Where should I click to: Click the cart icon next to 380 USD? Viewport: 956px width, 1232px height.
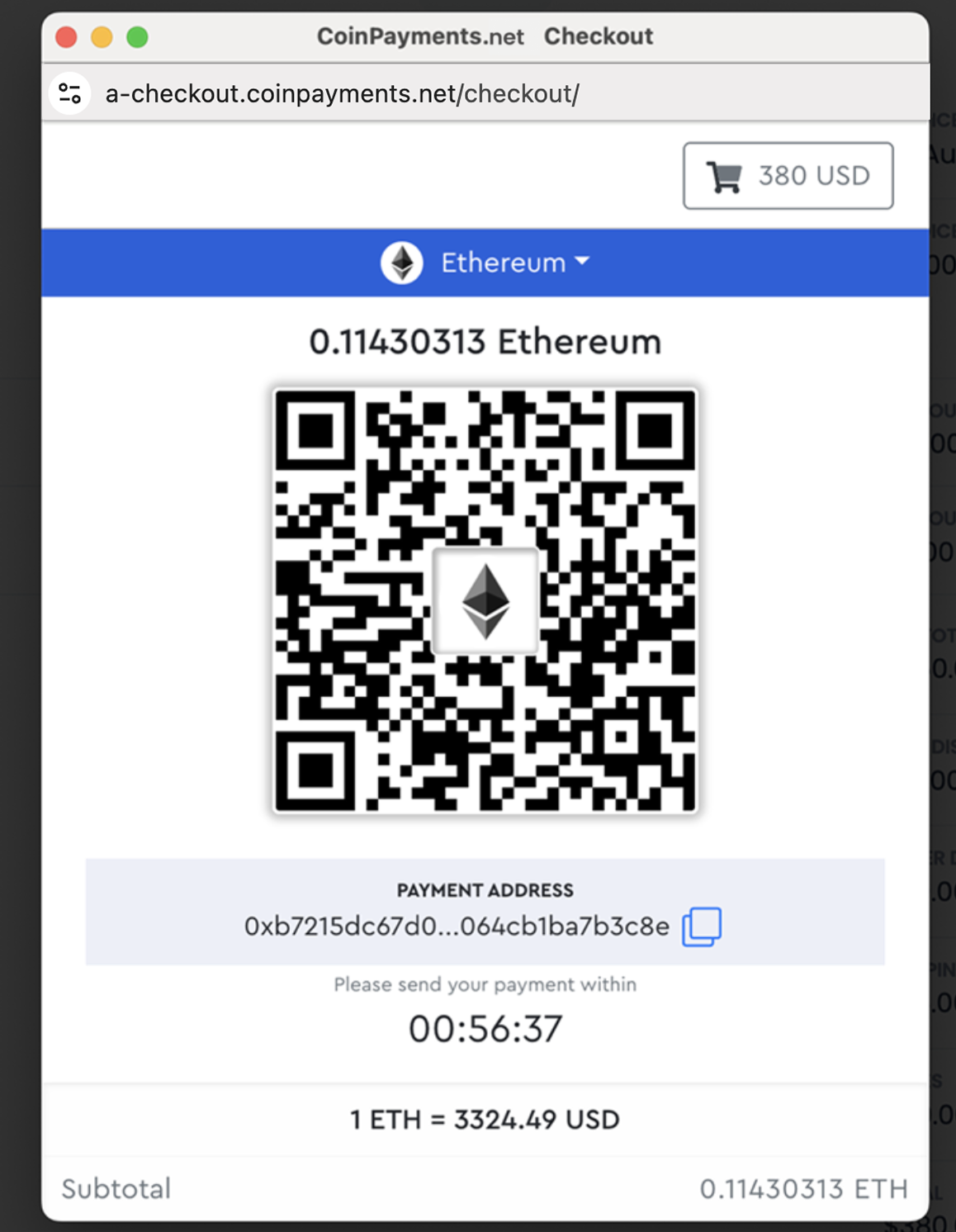point(725,175)
